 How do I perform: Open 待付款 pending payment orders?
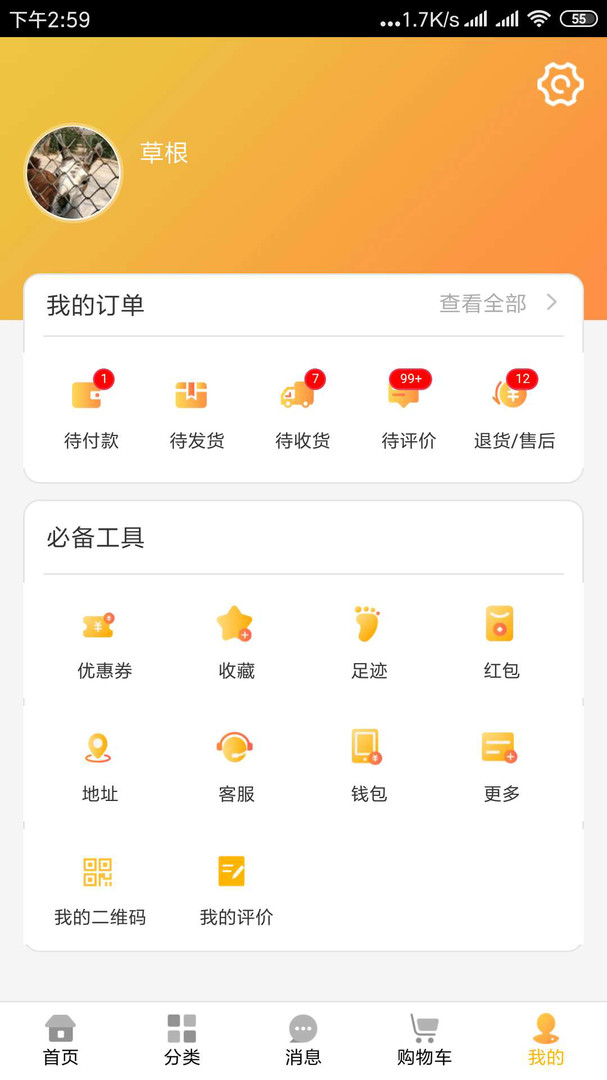pos(91,411)
